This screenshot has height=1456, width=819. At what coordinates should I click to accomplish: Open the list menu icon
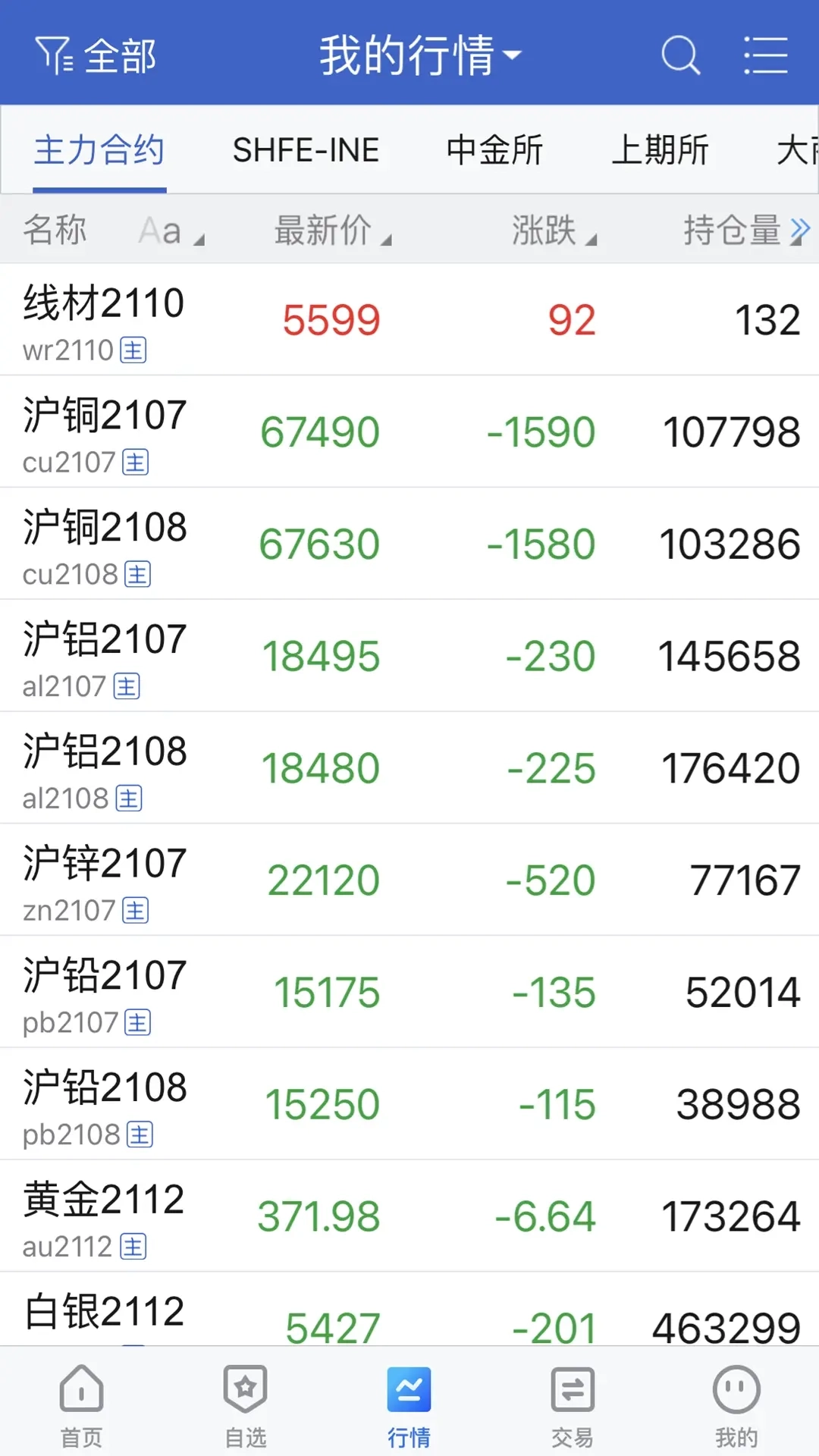coord(765,55)
